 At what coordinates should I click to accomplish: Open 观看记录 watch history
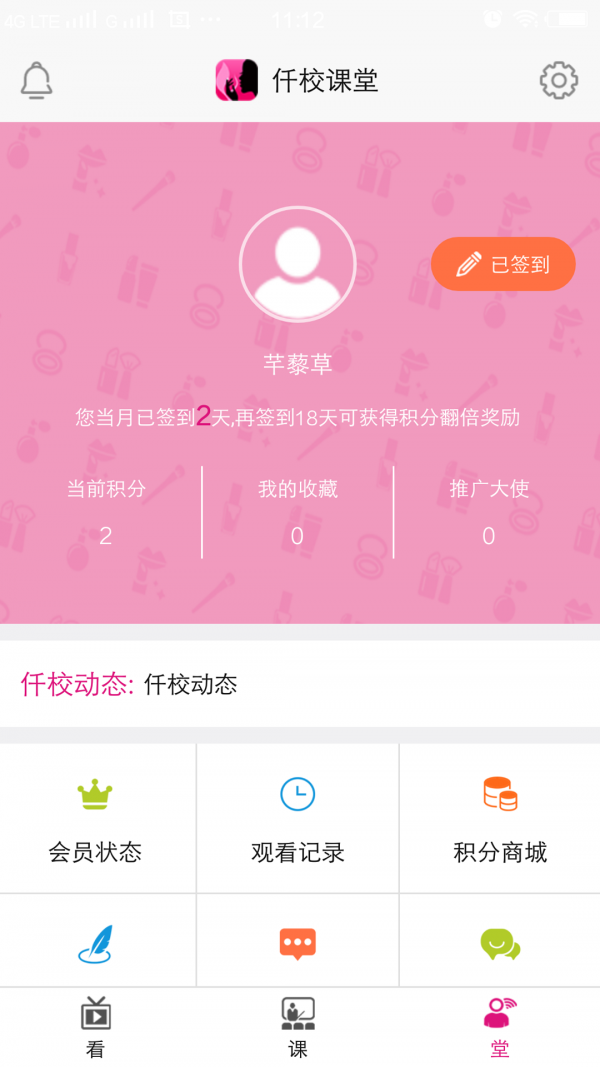[298, 819]
